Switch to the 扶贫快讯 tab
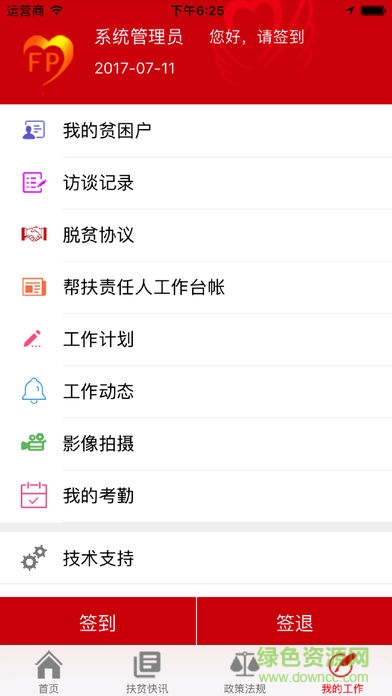 coord(147,671)
